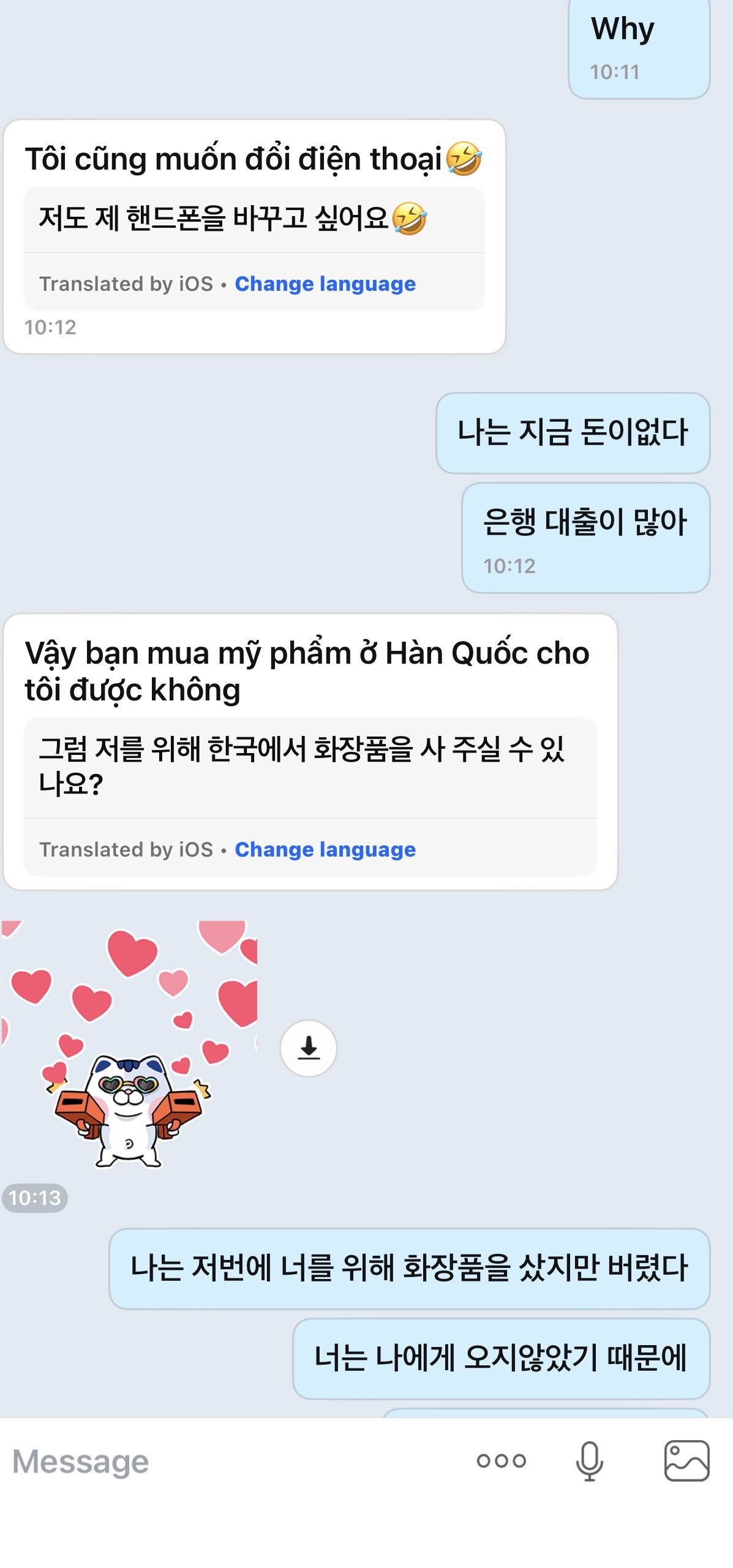Record a voice message with the microphone
This screenshot has height=1568, width=733.
589,1461
